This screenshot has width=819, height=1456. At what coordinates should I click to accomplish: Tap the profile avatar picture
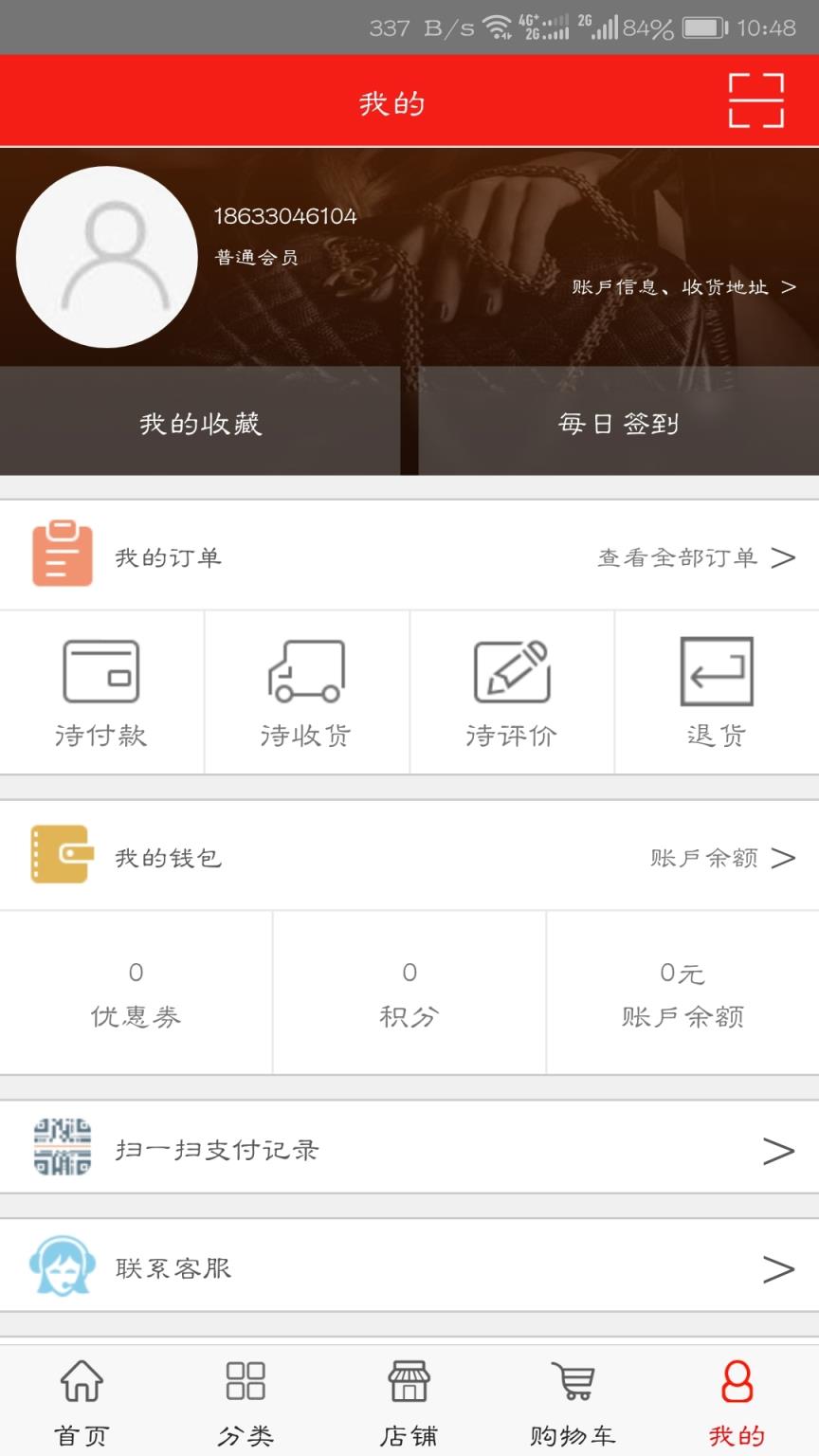point(107,257)
